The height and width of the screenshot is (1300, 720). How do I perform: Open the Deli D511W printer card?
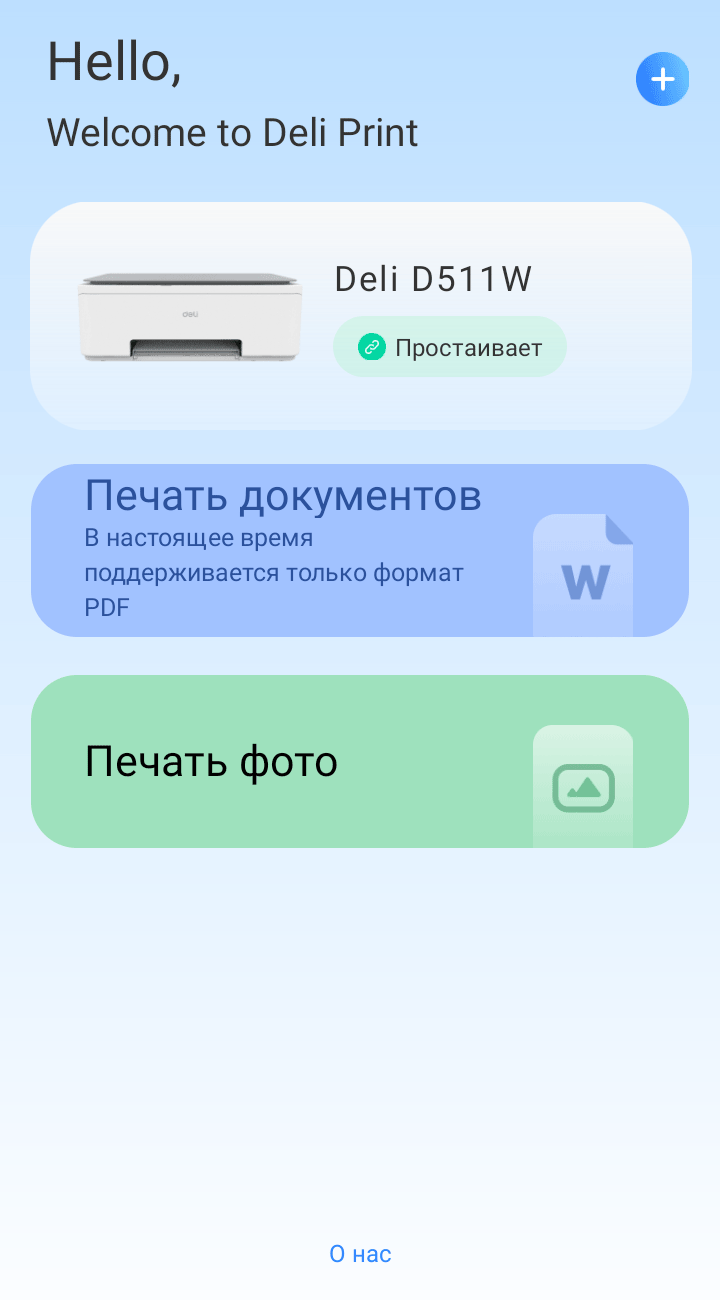coord(360,316)
